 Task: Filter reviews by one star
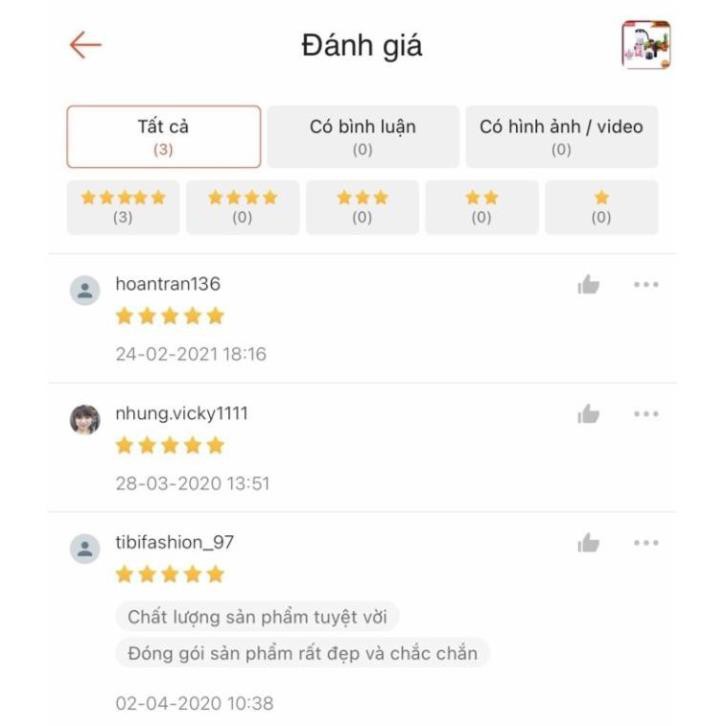click(x=601, y=207)
